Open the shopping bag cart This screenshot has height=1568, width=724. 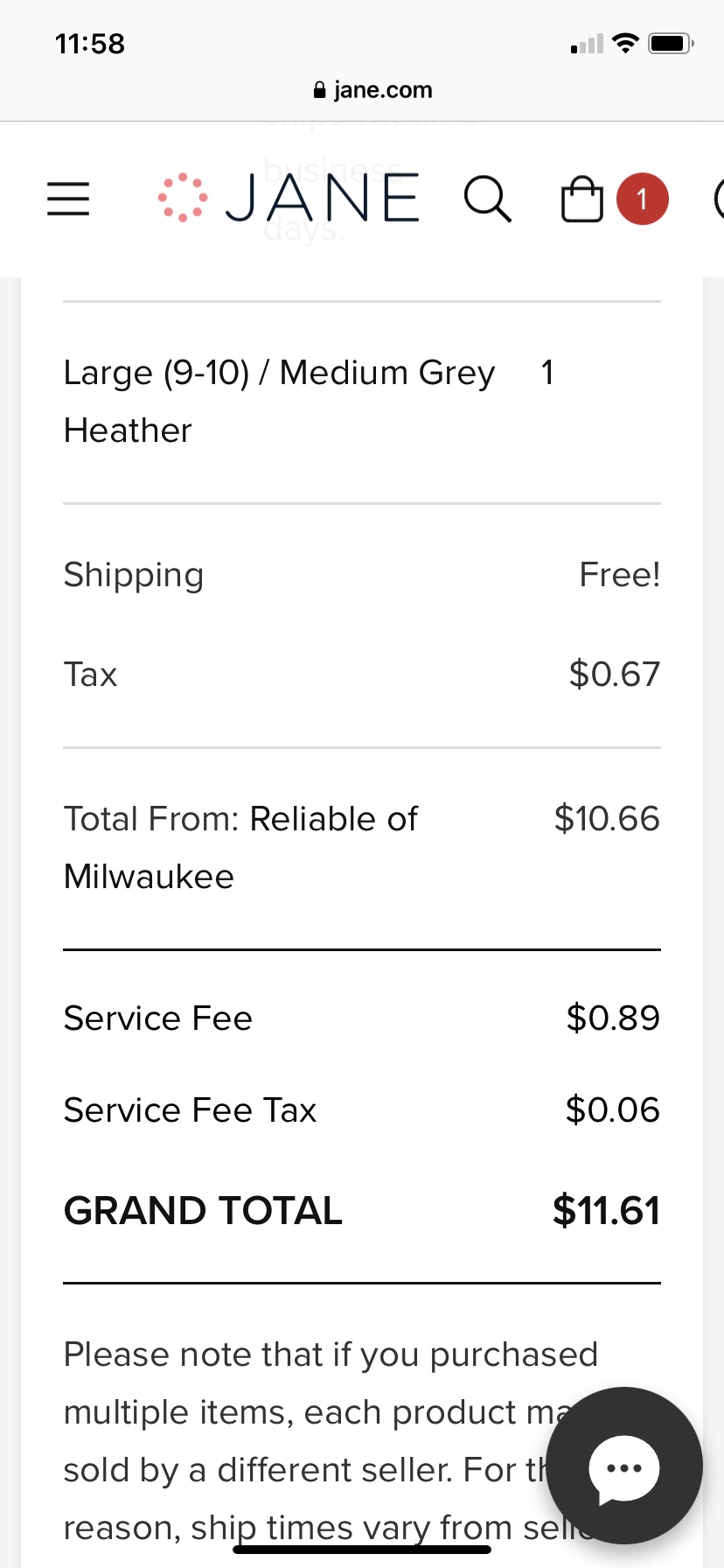[x=582, y=199]
